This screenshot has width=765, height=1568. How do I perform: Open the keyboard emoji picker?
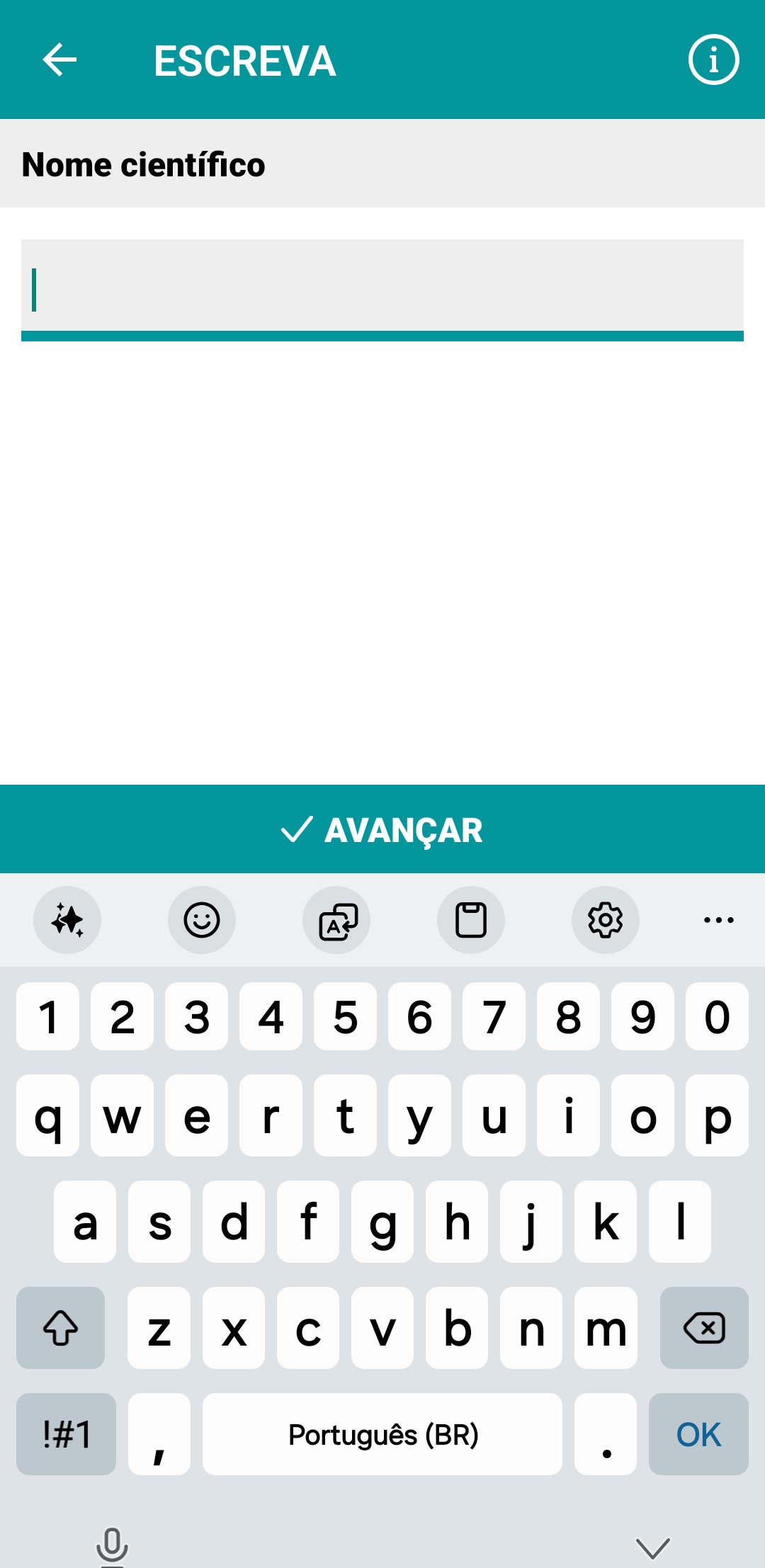202,920
